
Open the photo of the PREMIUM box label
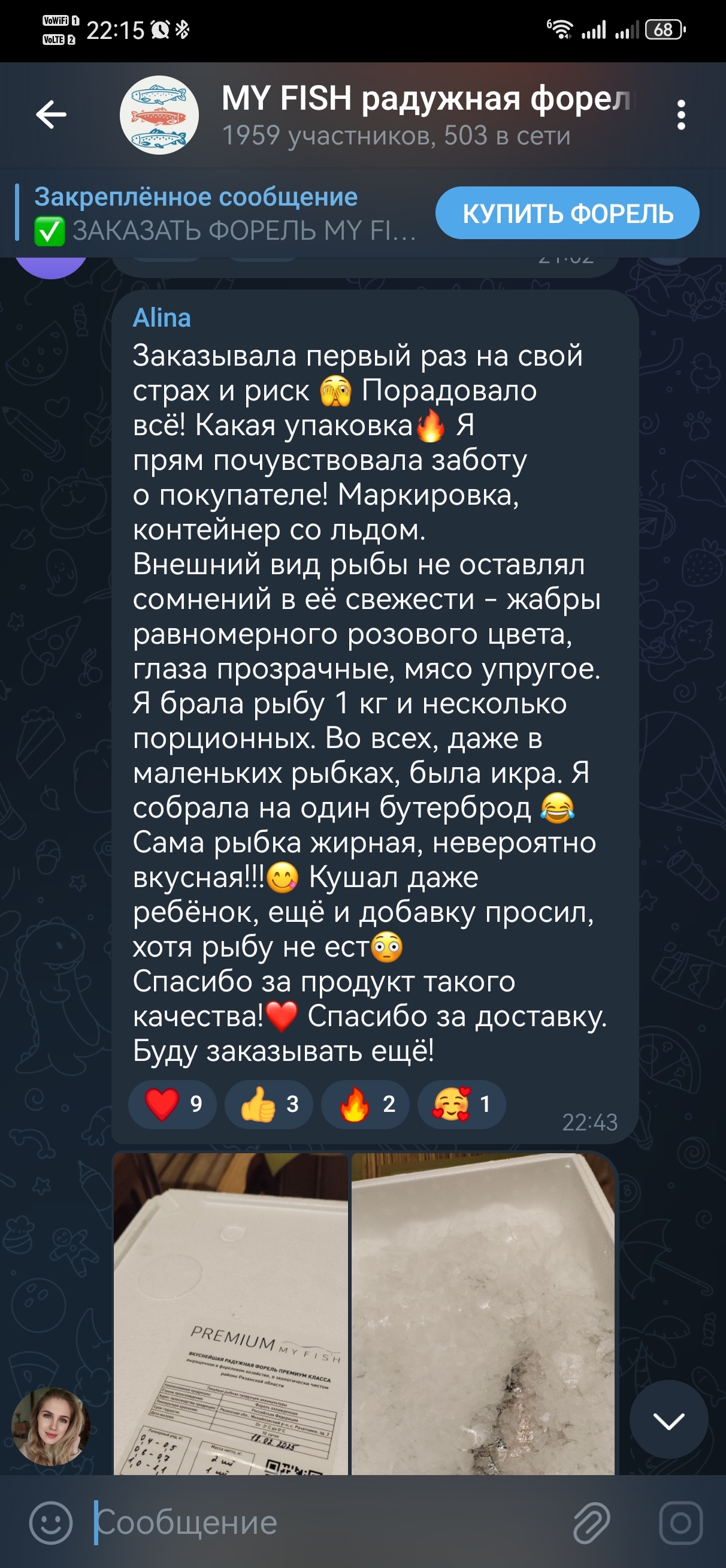(231, 1313)
